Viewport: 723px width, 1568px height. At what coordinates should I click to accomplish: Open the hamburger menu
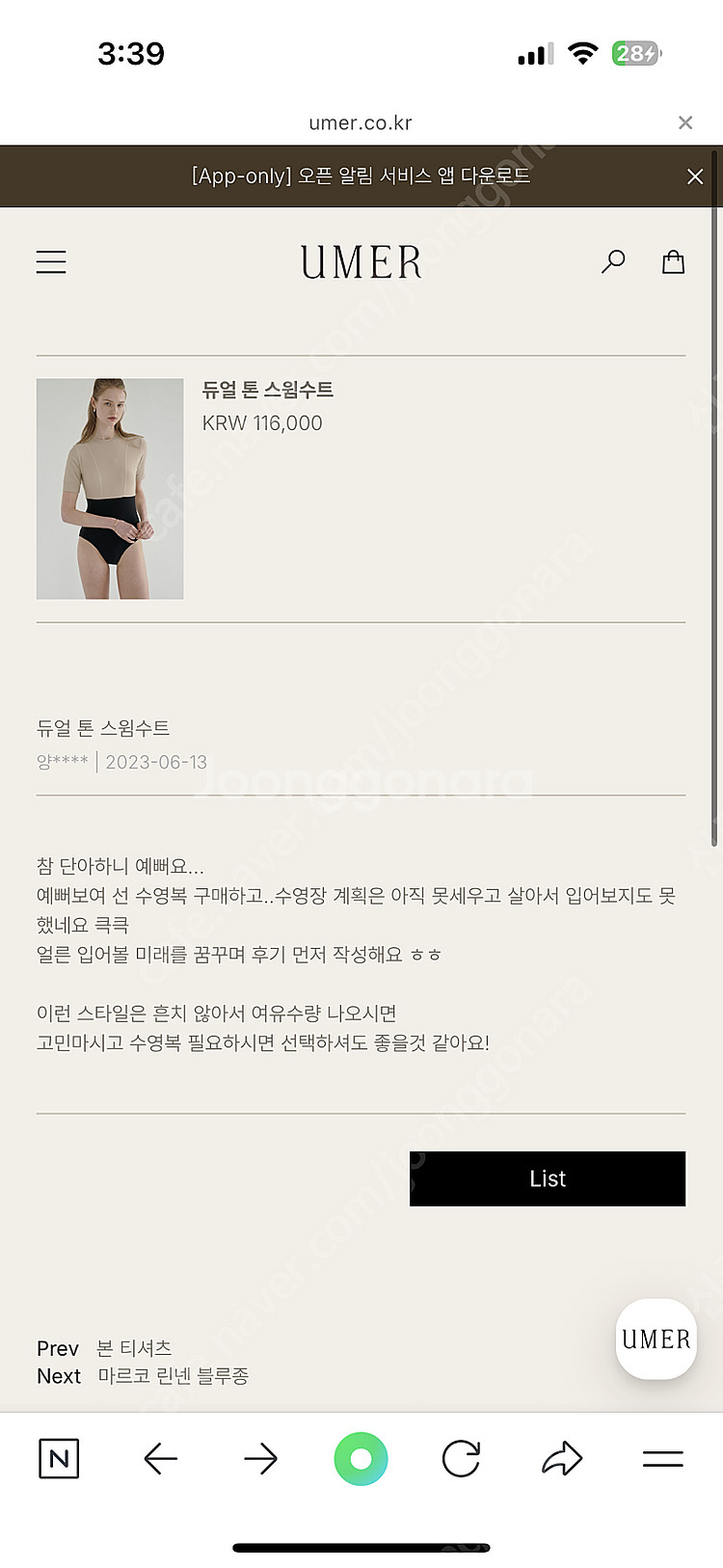[x=51, y=262]
